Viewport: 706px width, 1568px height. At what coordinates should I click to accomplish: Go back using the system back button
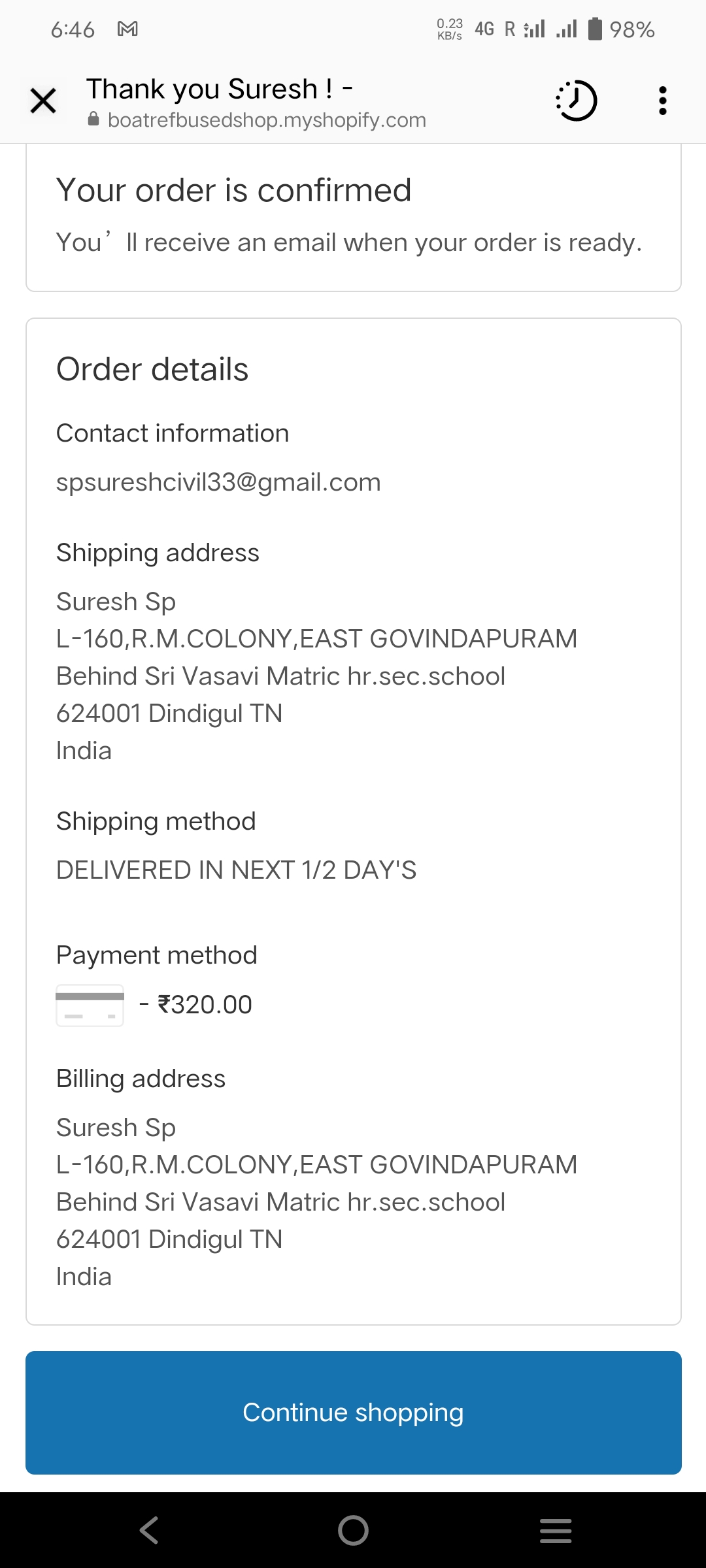pos(150,1530)
